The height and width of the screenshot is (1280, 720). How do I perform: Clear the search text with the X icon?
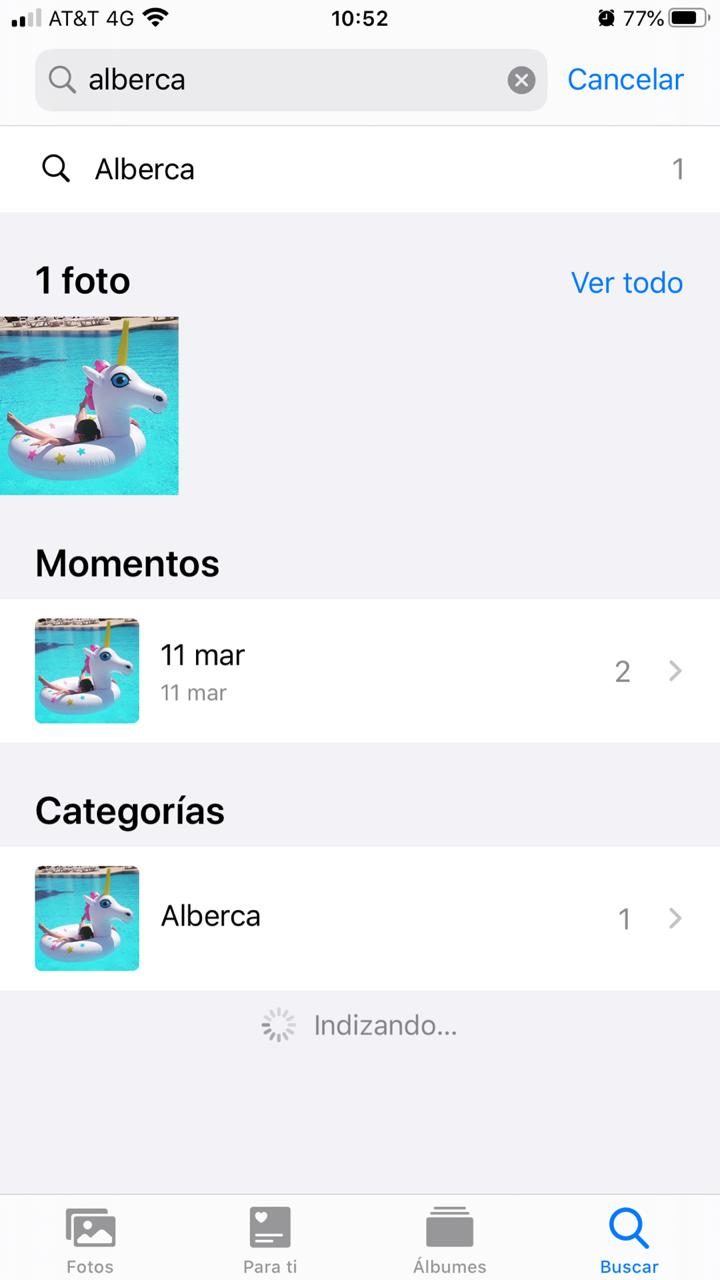click(521, 80)
